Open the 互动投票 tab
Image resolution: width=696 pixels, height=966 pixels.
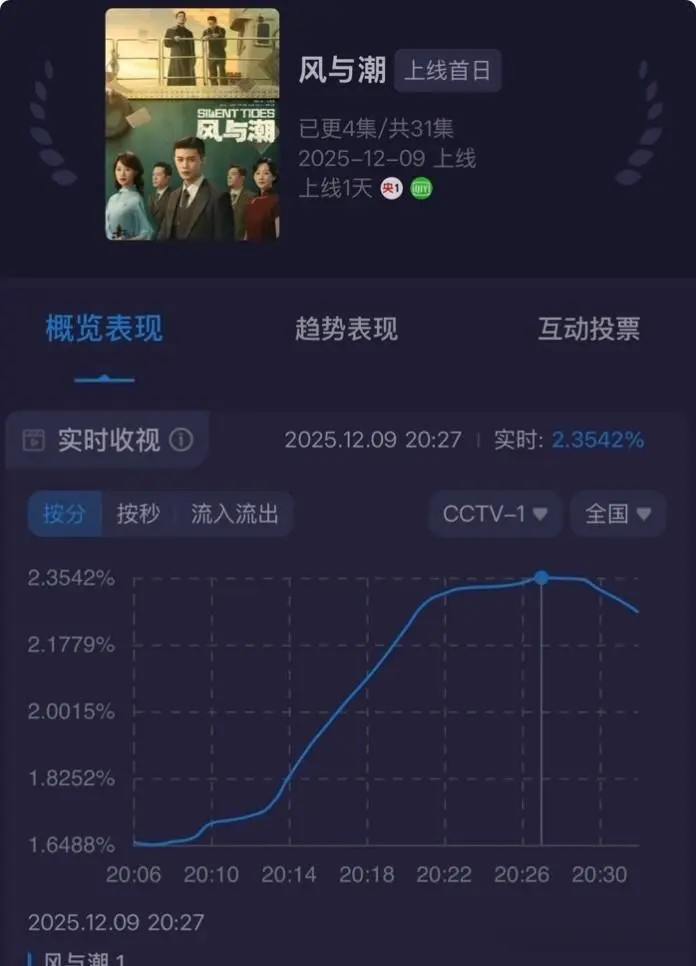point(588,329)
